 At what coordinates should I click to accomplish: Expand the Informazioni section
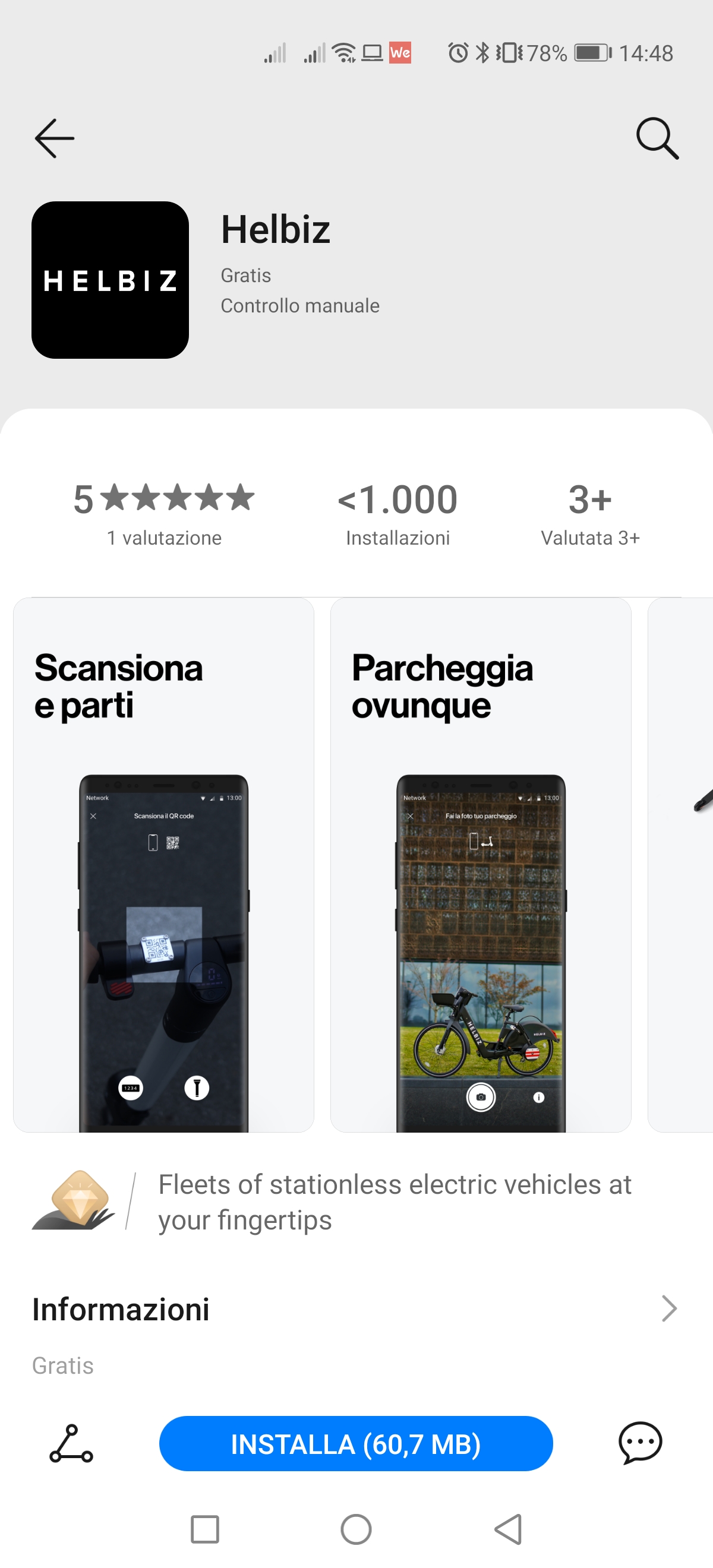[668, 1308]
